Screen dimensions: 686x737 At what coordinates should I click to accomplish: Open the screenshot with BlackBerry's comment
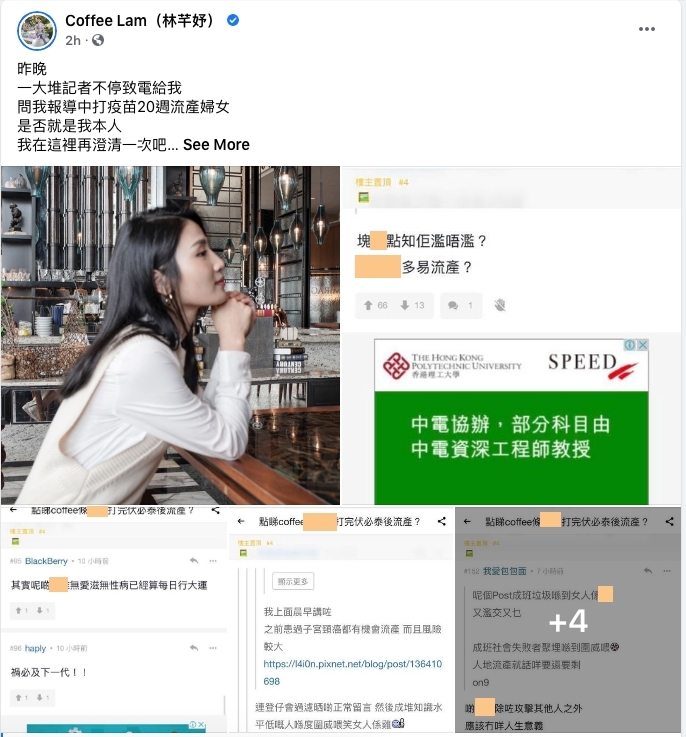pyautogui.click(x=113, y=622)
